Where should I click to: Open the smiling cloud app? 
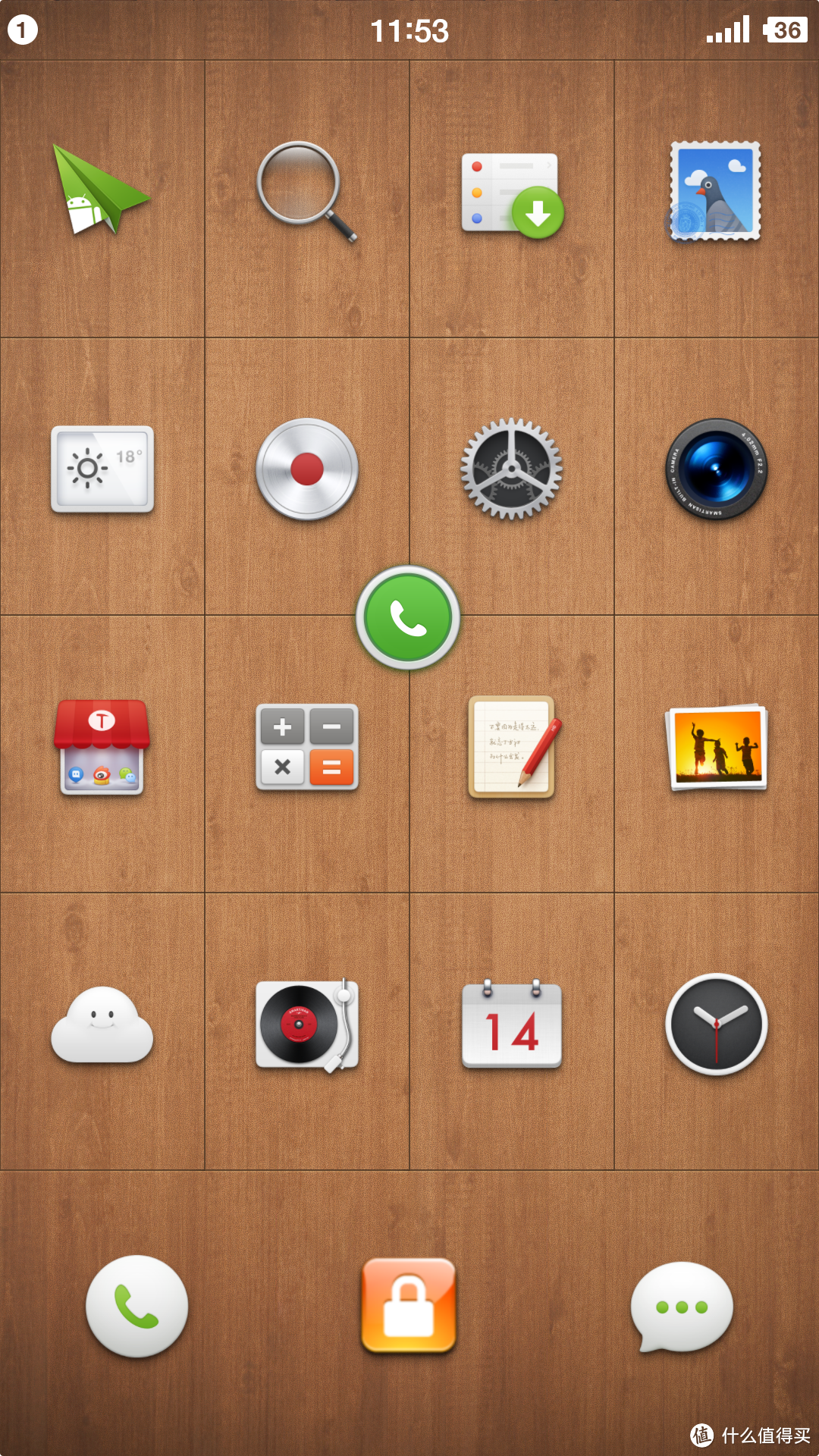coord(102,1025)
